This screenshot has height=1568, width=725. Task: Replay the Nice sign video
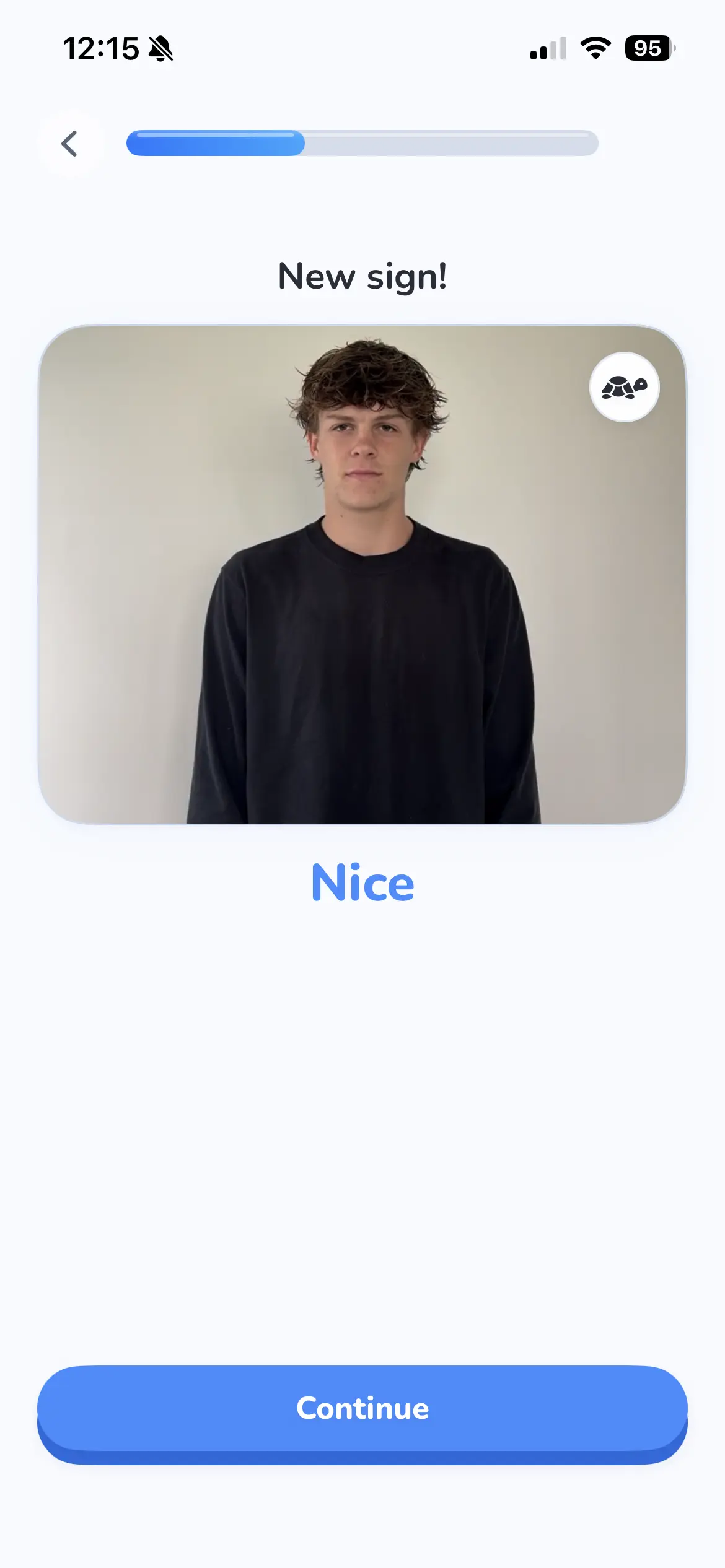coord(362,575)
